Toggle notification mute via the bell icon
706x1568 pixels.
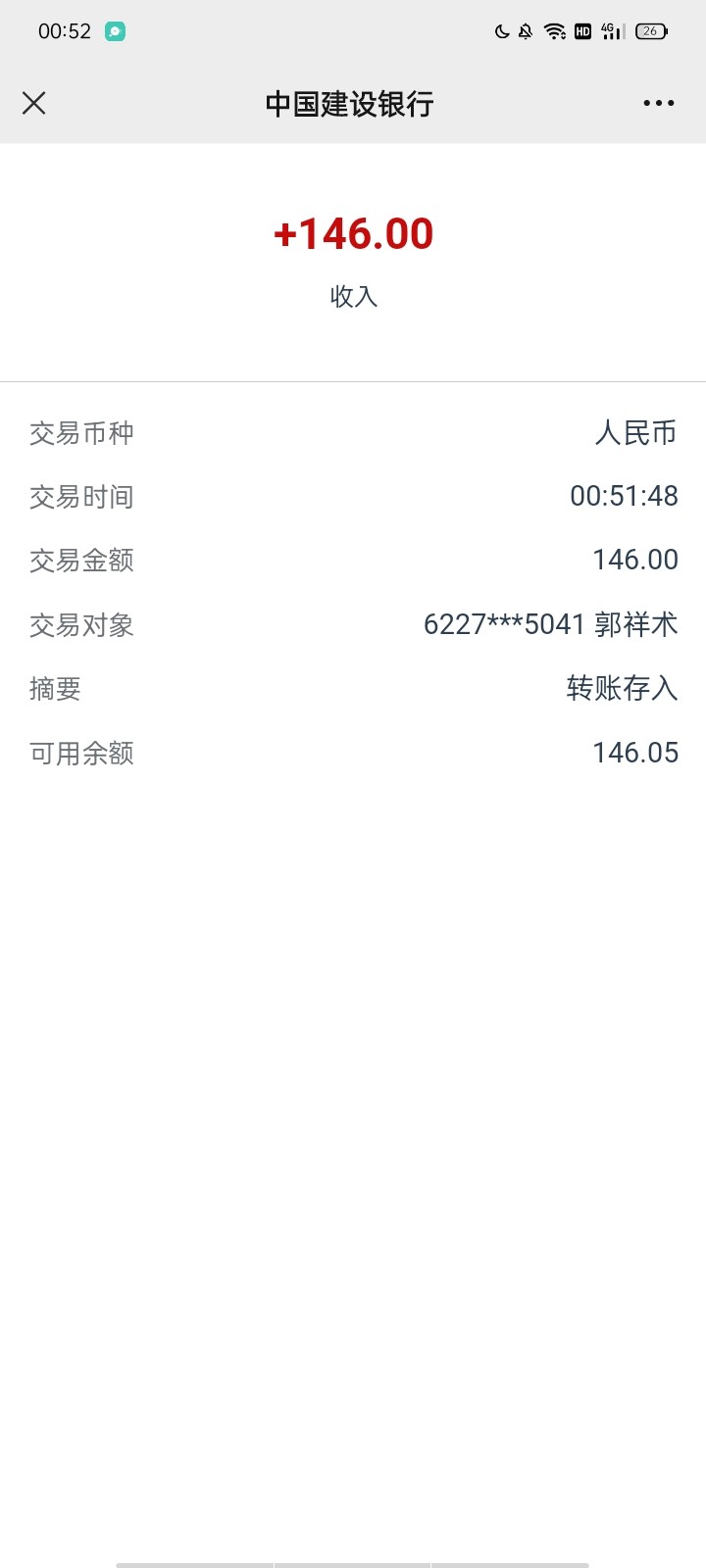526,31
